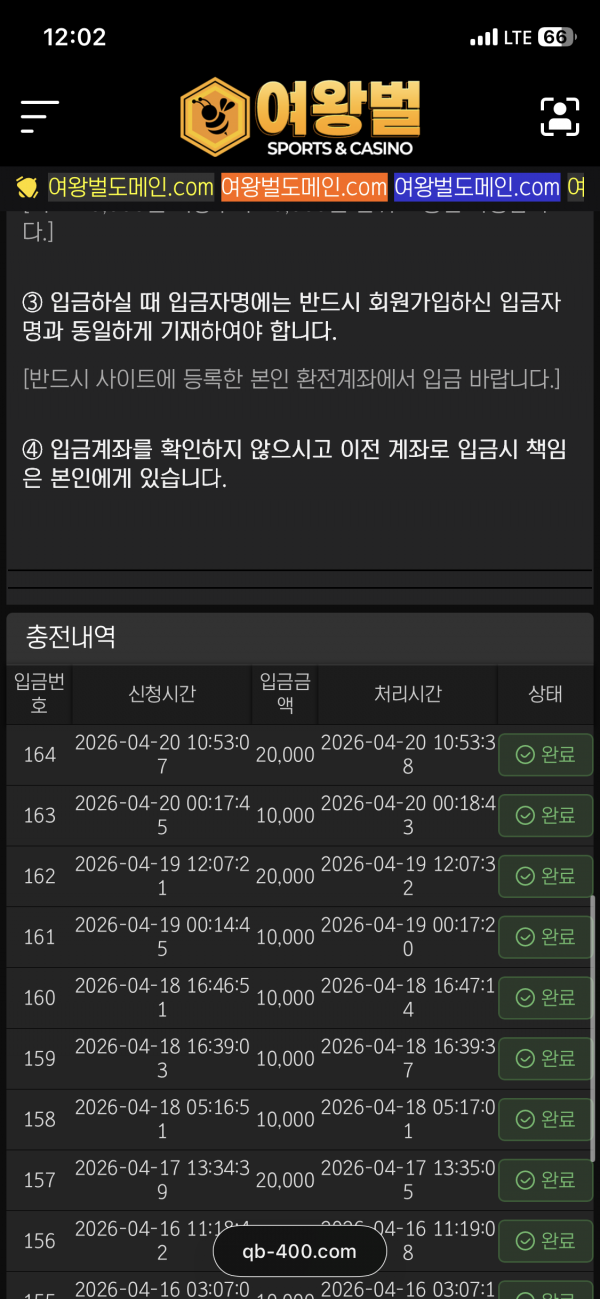This screenshot has width=600, height=1299.
Task: Open the member account icon
Action: (560, 117)
